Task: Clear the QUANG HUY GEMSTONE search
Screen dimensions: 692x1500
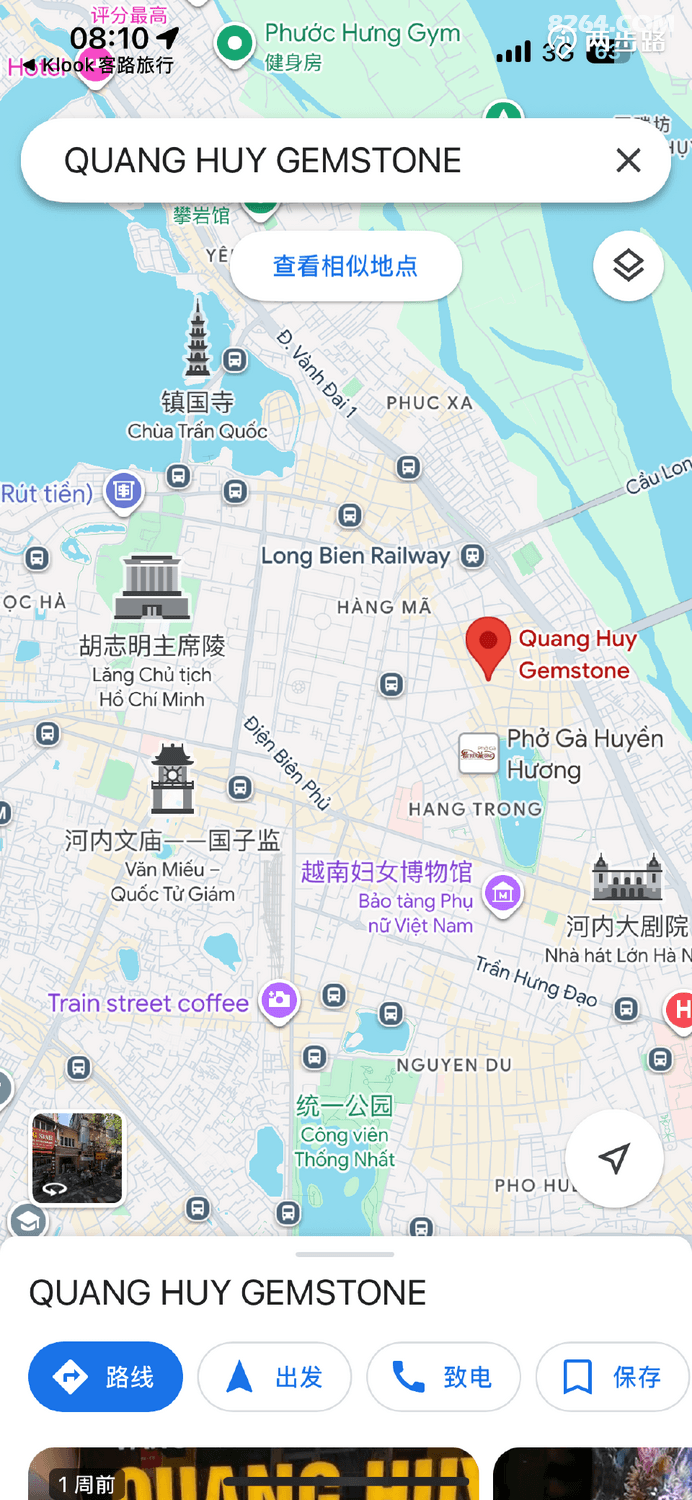Action: pos(628,160)
